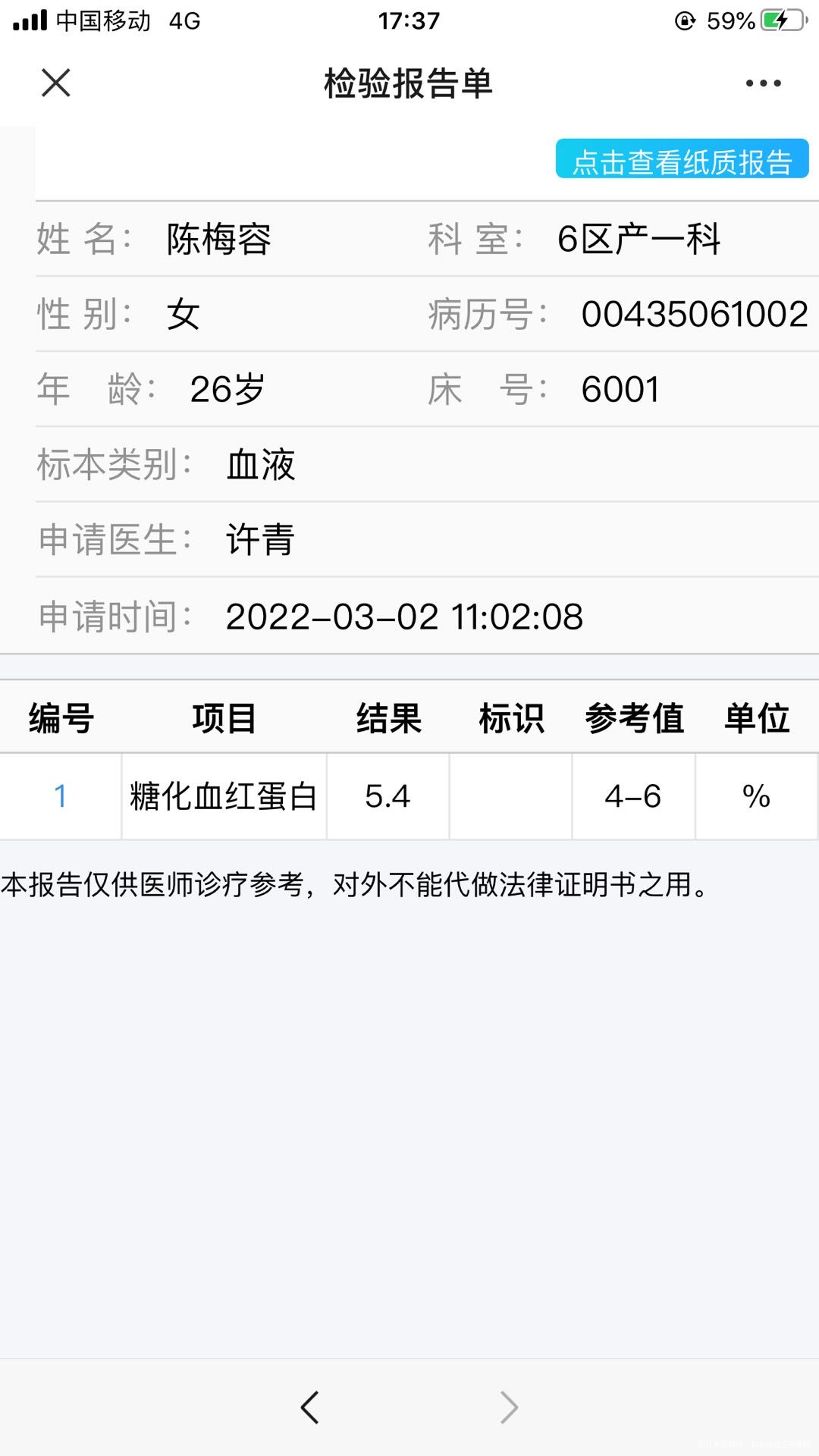Viewport: 819px width, 1456px height.
Task: Tap the result value 5.4
Action: coord(388,796)
